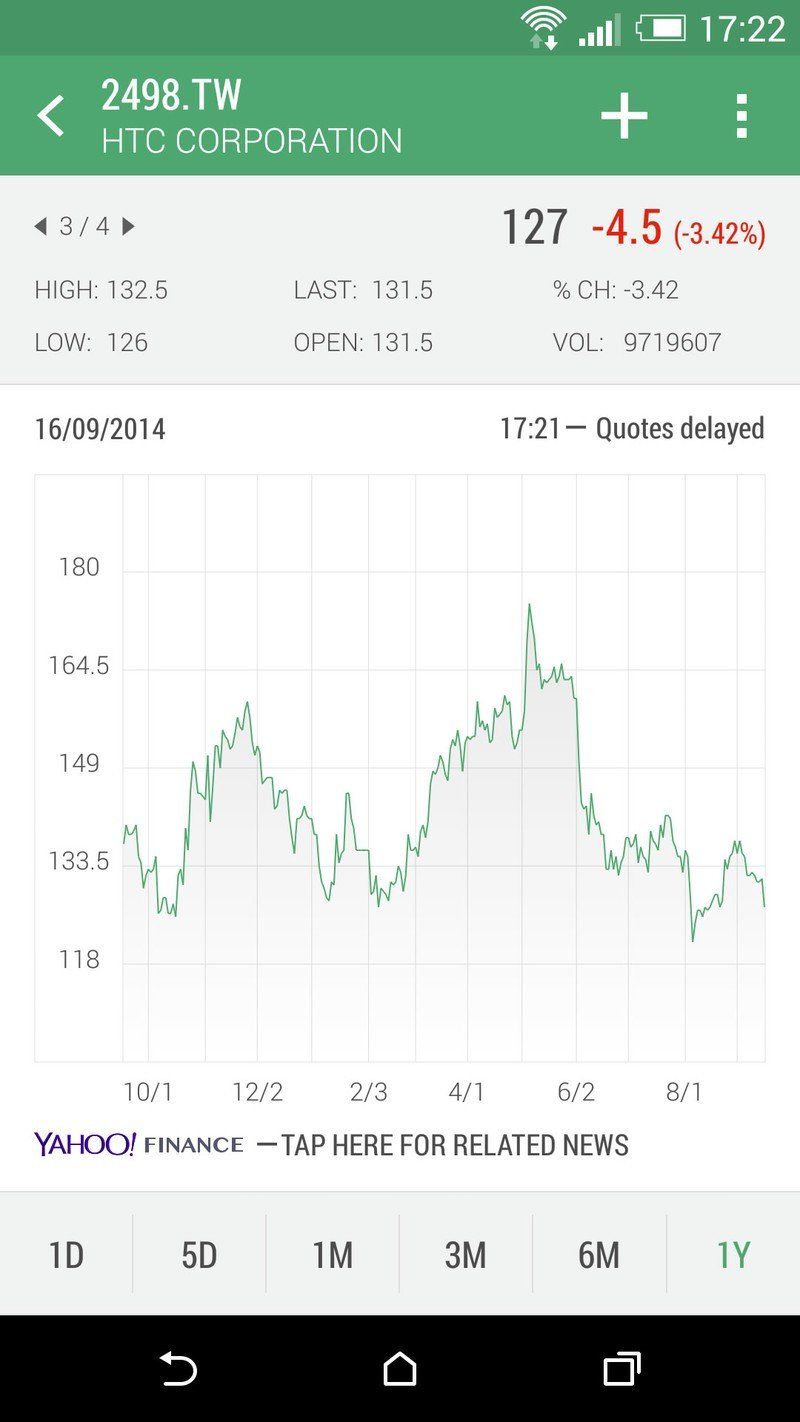Go back from the HTC Corporation stock page
This screenshot has width=800, height=1422.
(51, 116)
